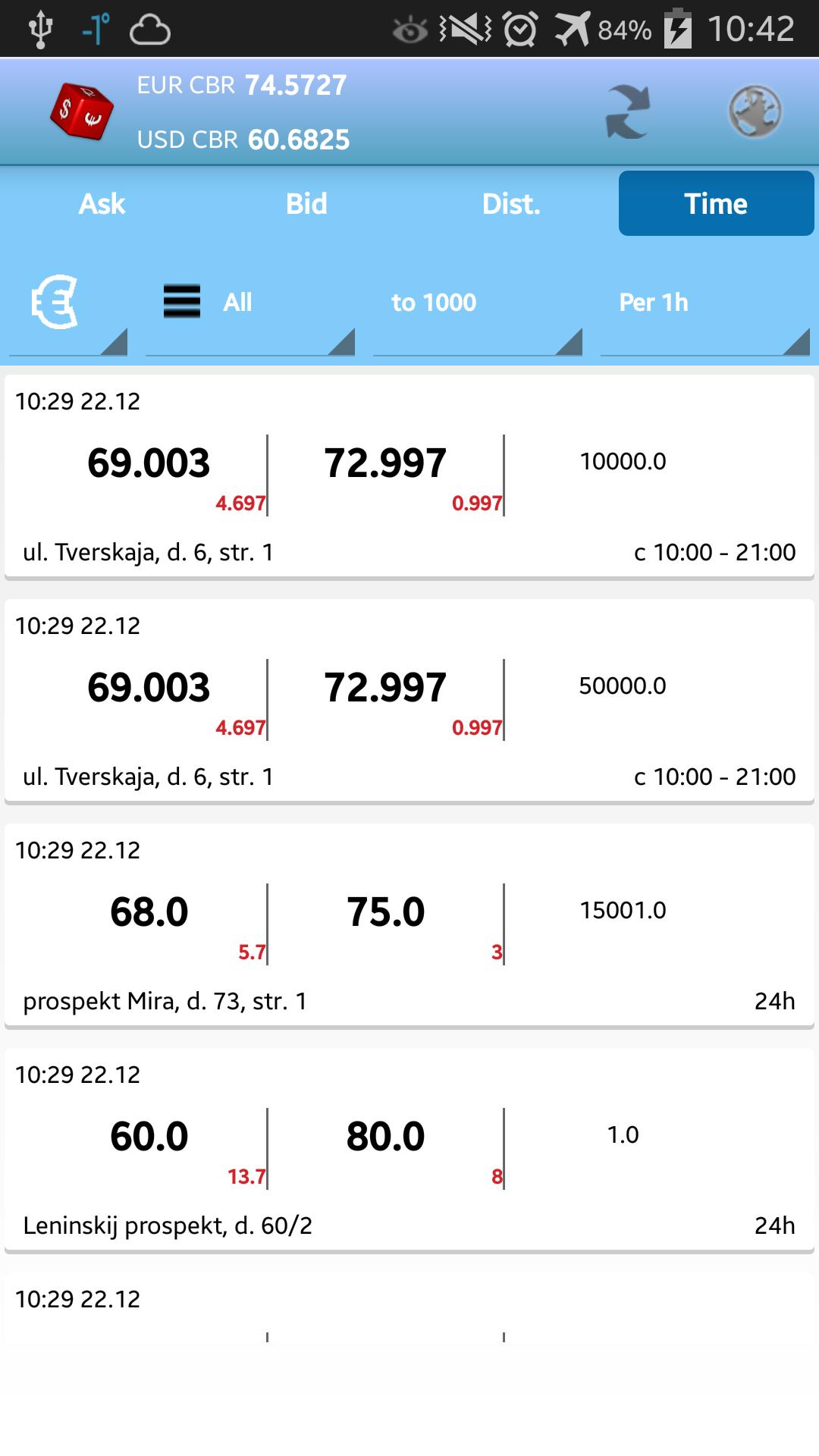
Task: Select the Euro currency filter icon
Action: click(x=55, y=303)
